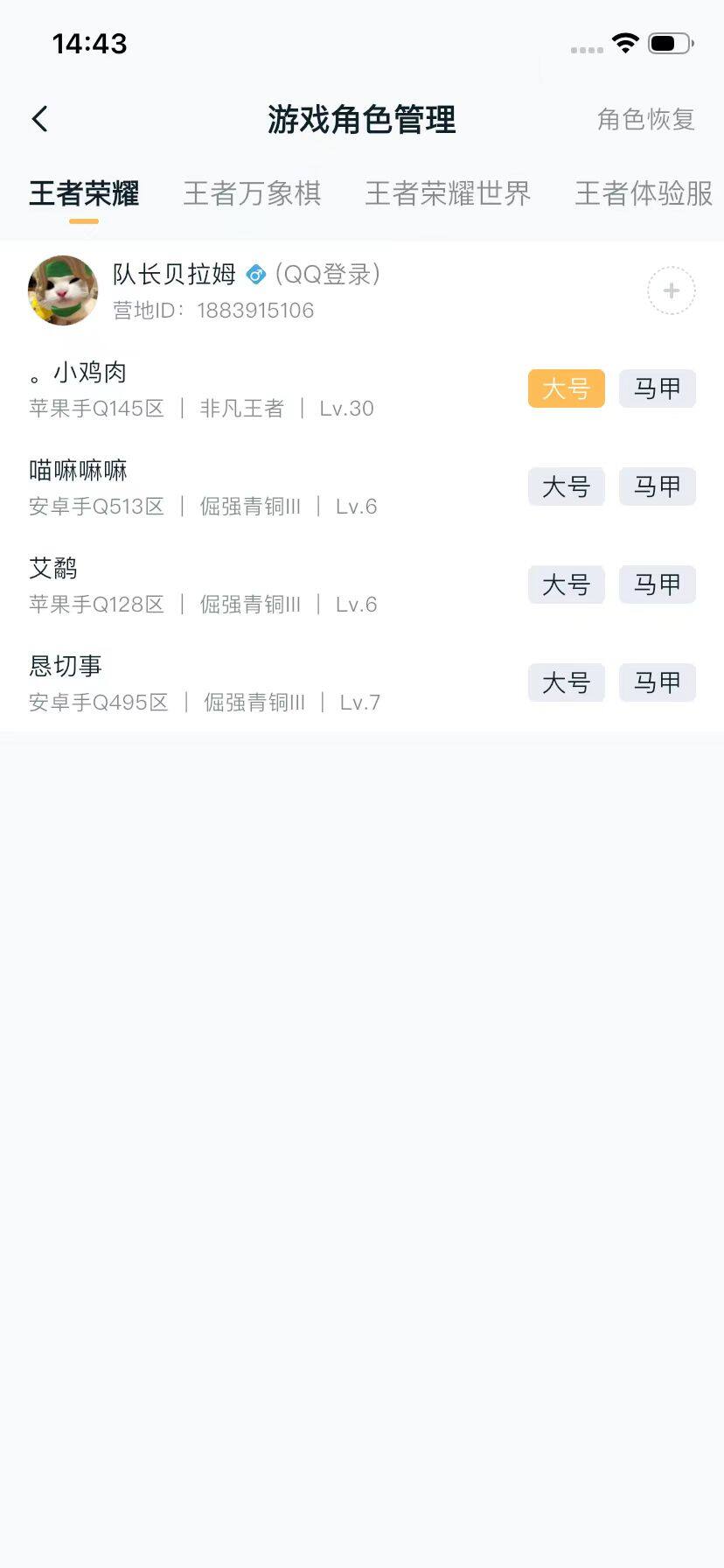
Task: Toggle 大号 for the role 喵嘛嘛嘛
Action: point(566,486)
